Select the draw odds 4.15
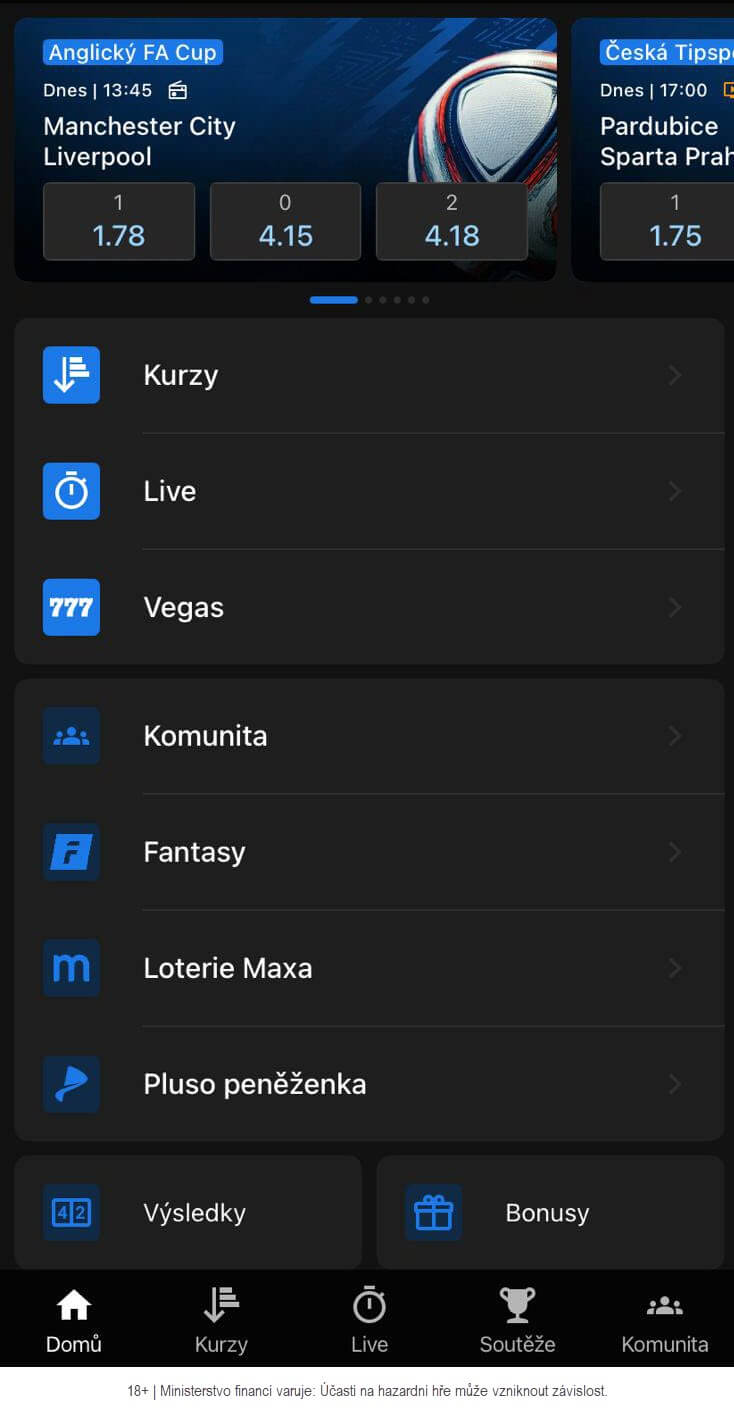 coord(285,221)
